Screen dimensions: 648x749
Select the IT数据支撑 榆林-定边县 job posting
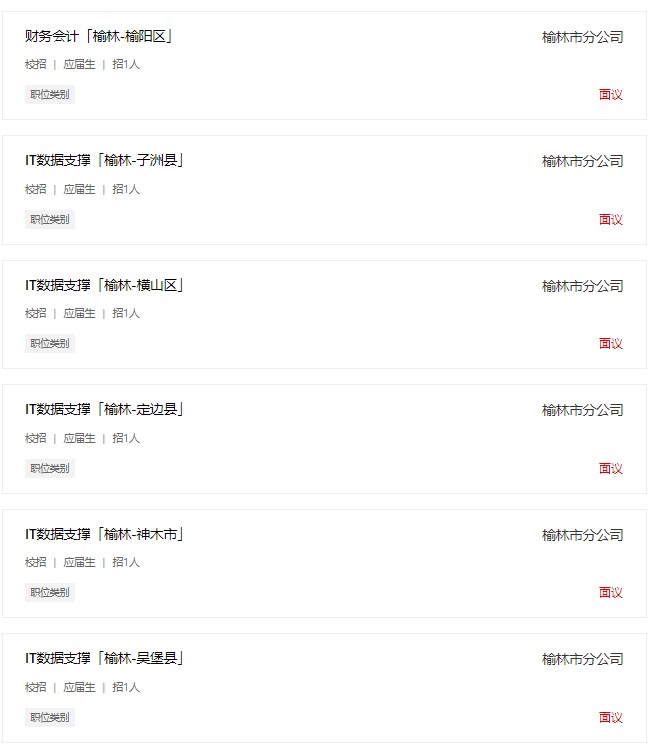(x=105, y=409)
